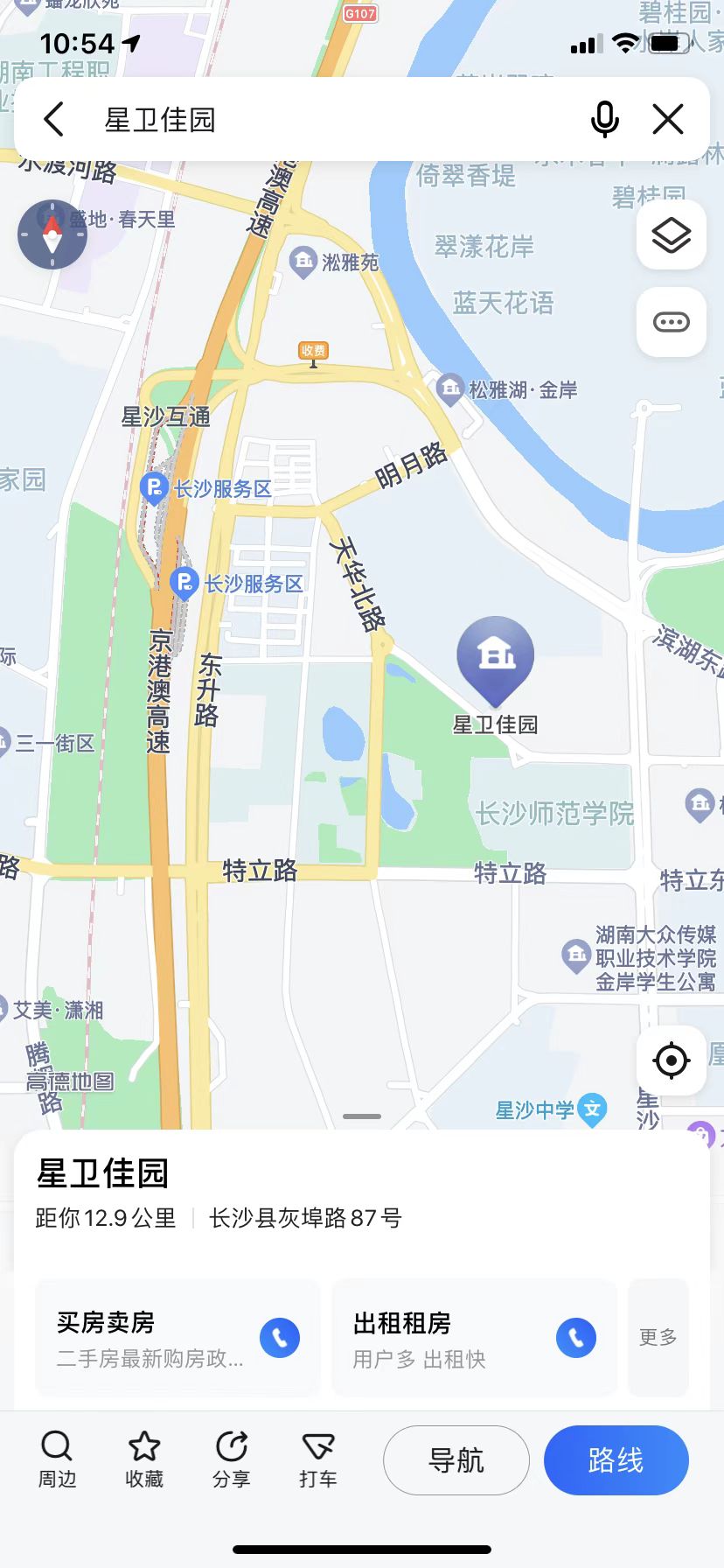The height and width of the screenshot is (1568, 724).
Task: Go back from the search result
Action: pos(54,119)
